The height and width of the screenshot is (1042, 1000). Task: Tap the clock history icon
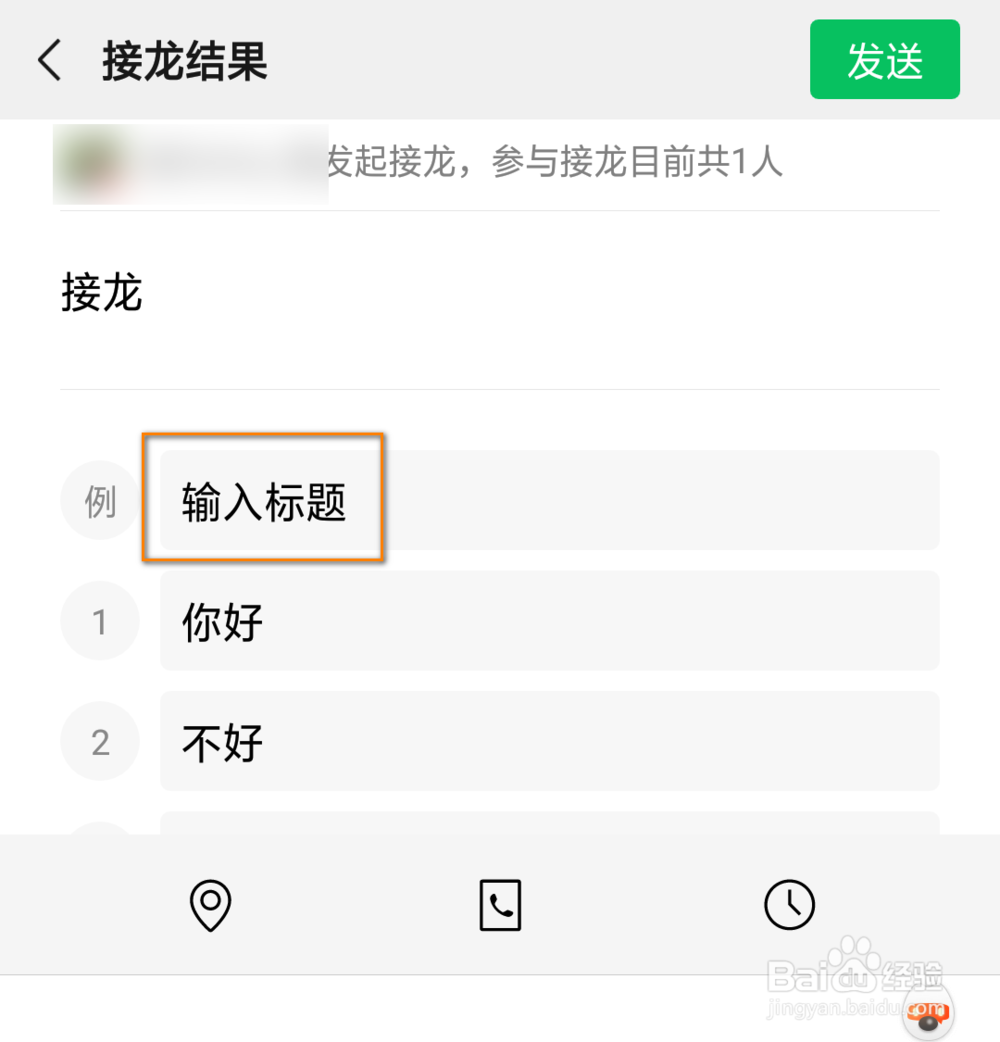[x=789, y=903]
